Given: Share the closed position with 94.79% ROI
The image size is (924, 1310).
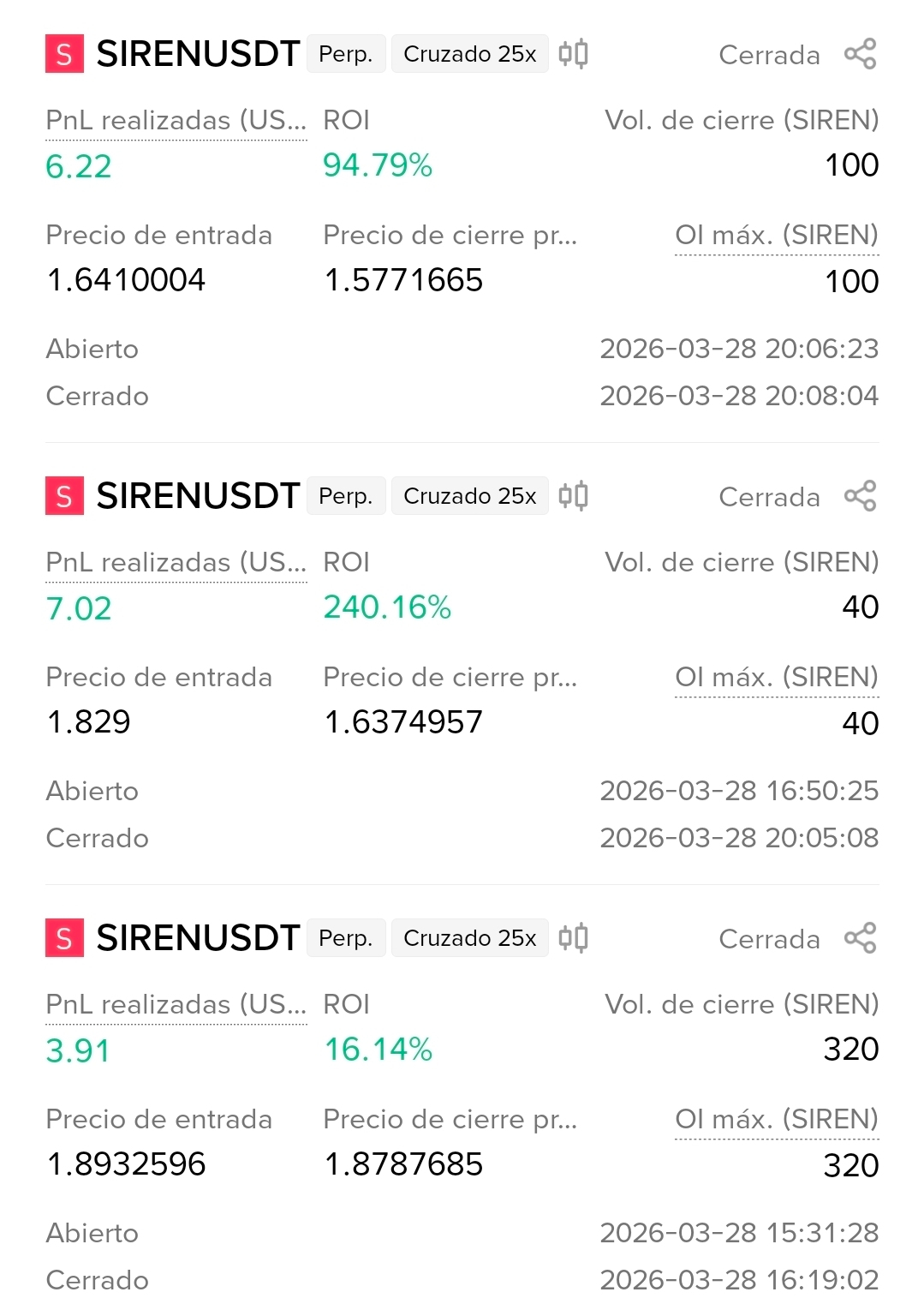Looking at the screenshot, I should (x=860, y=54).
